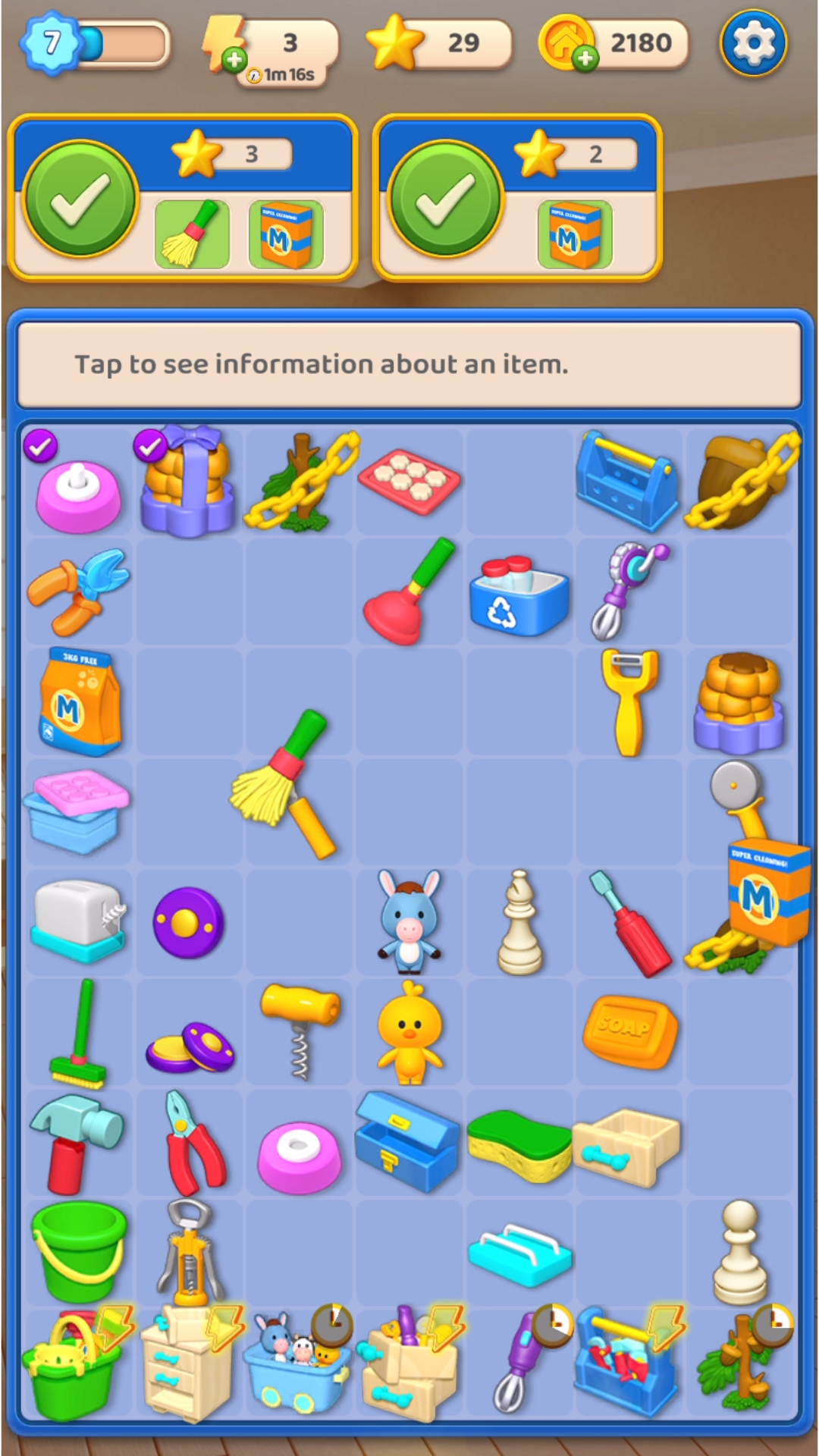Select the yellow peeler item
The height and width of the screenshot is (1456, 819).
[x=629, y=701]
